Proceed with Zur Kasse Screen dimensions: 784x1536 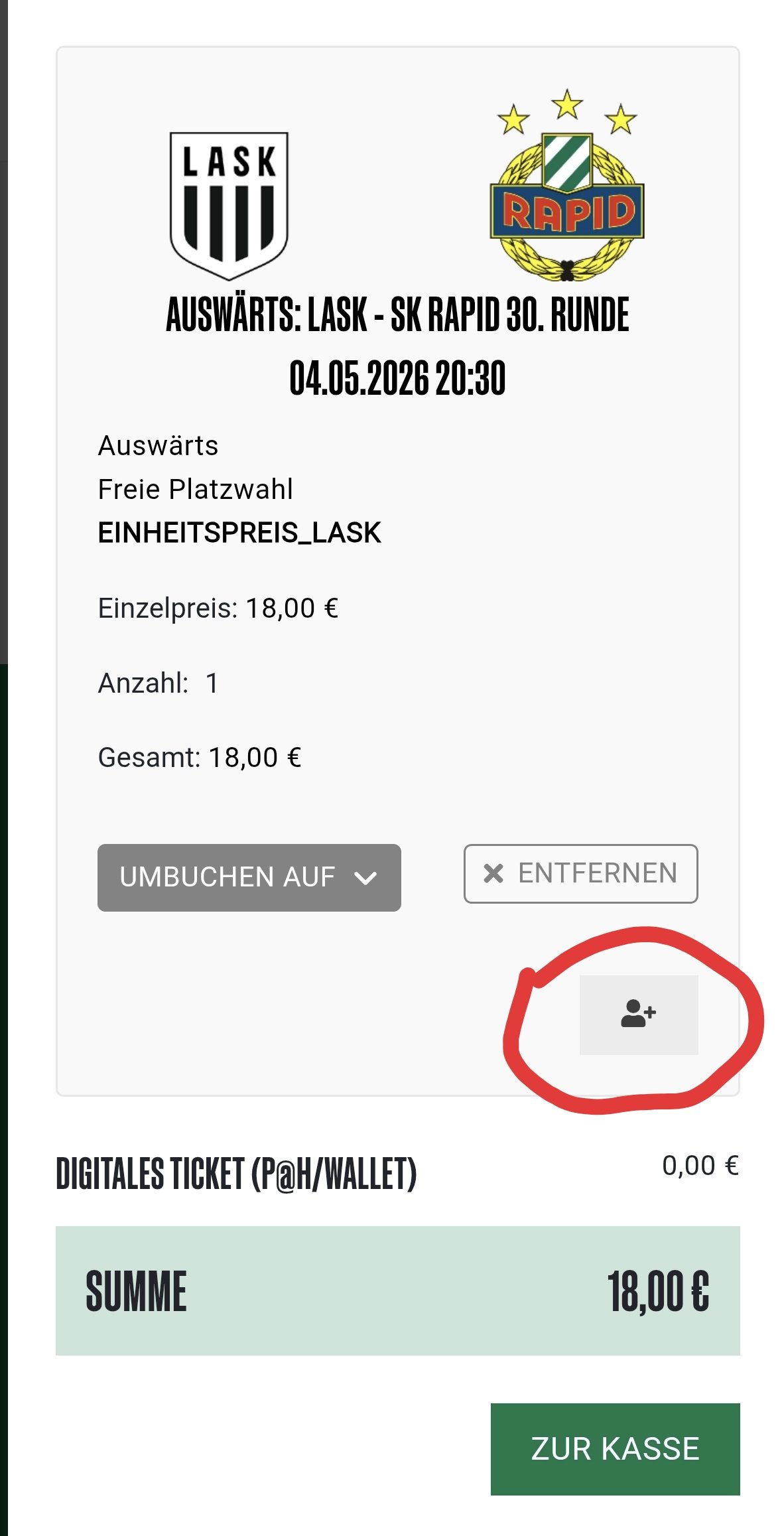click(x=615, y=1448)
